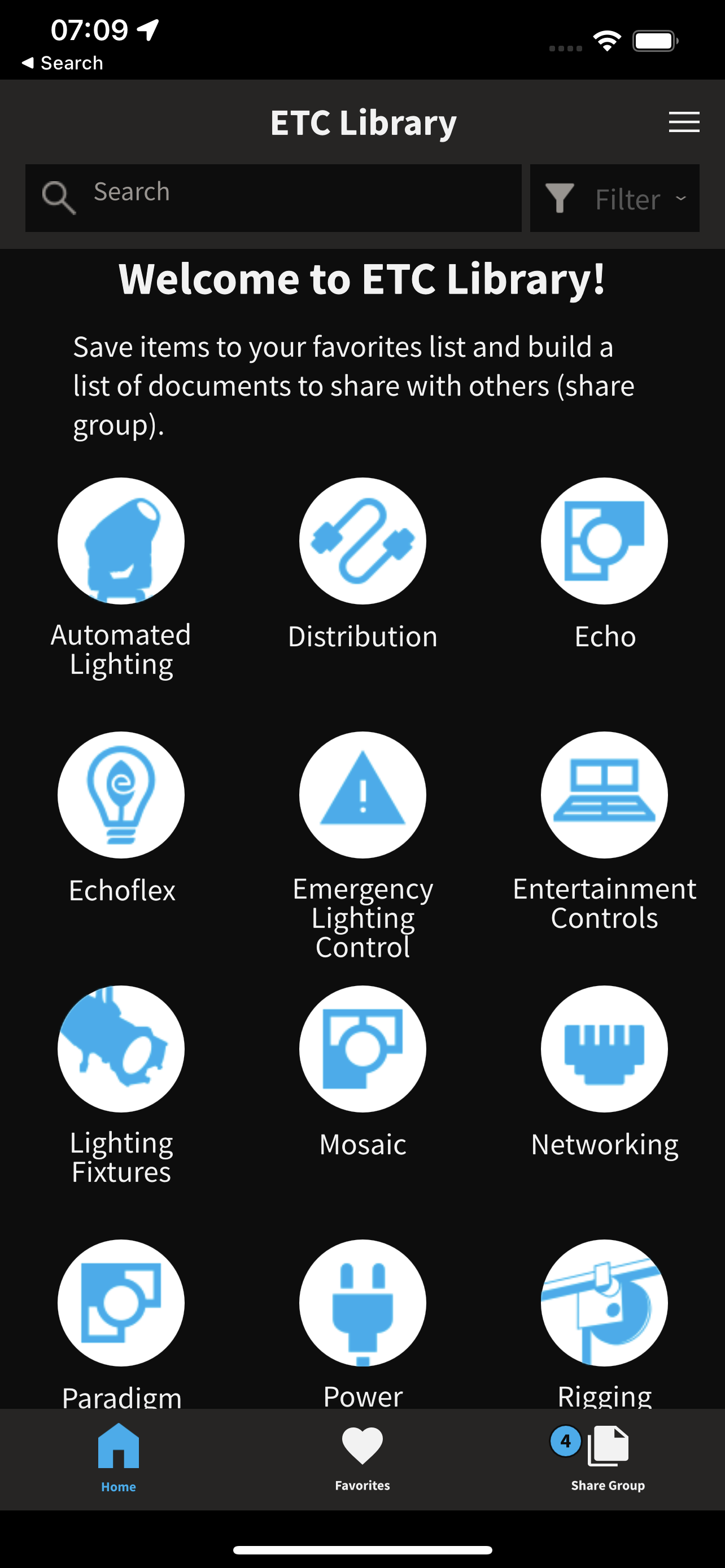Open the Power category
This screenshot has width=725, height=1568.
363,1324
